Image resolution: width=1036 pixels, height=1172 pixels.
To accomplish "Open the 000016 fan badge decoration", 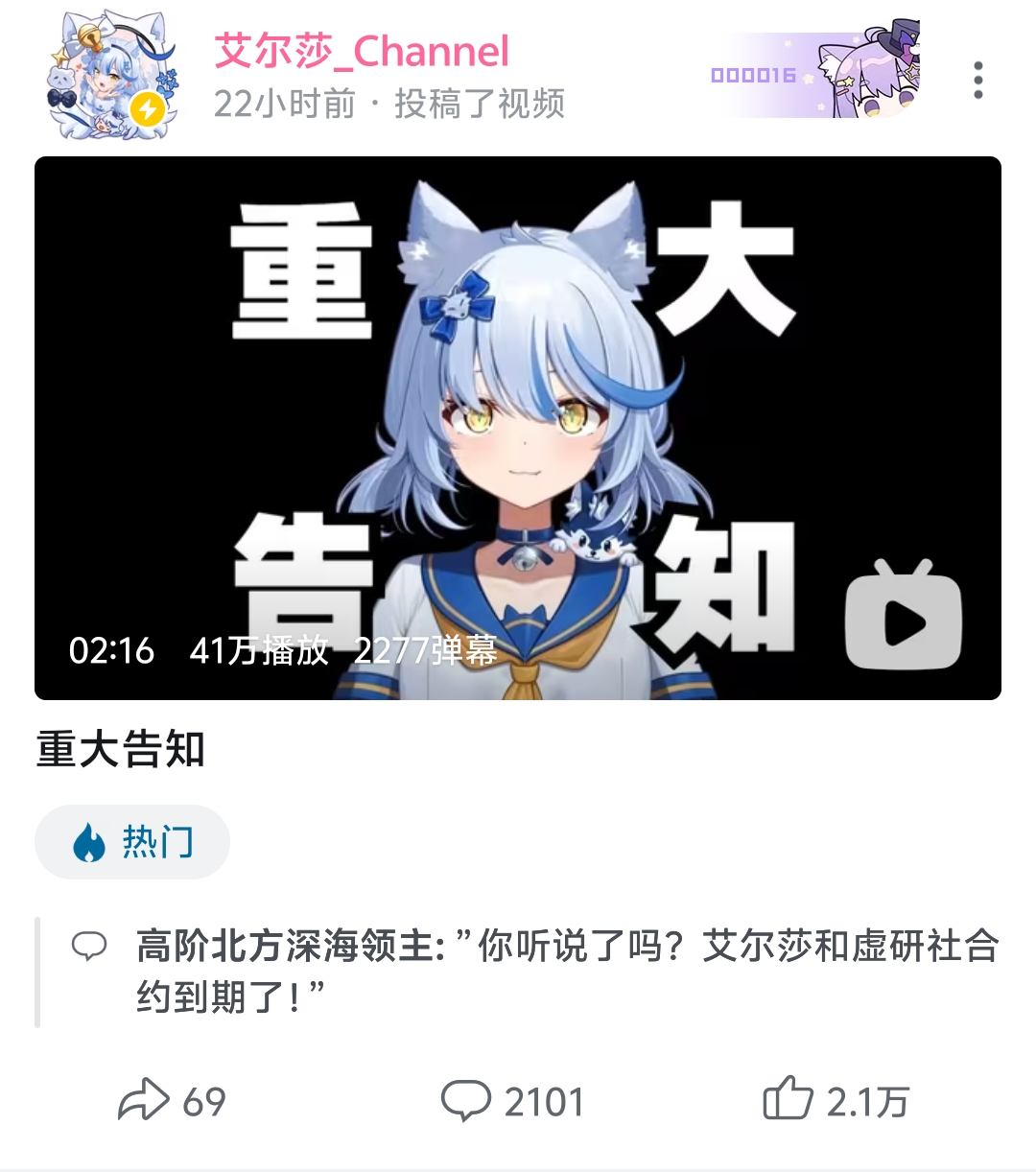I will (815, 75).
